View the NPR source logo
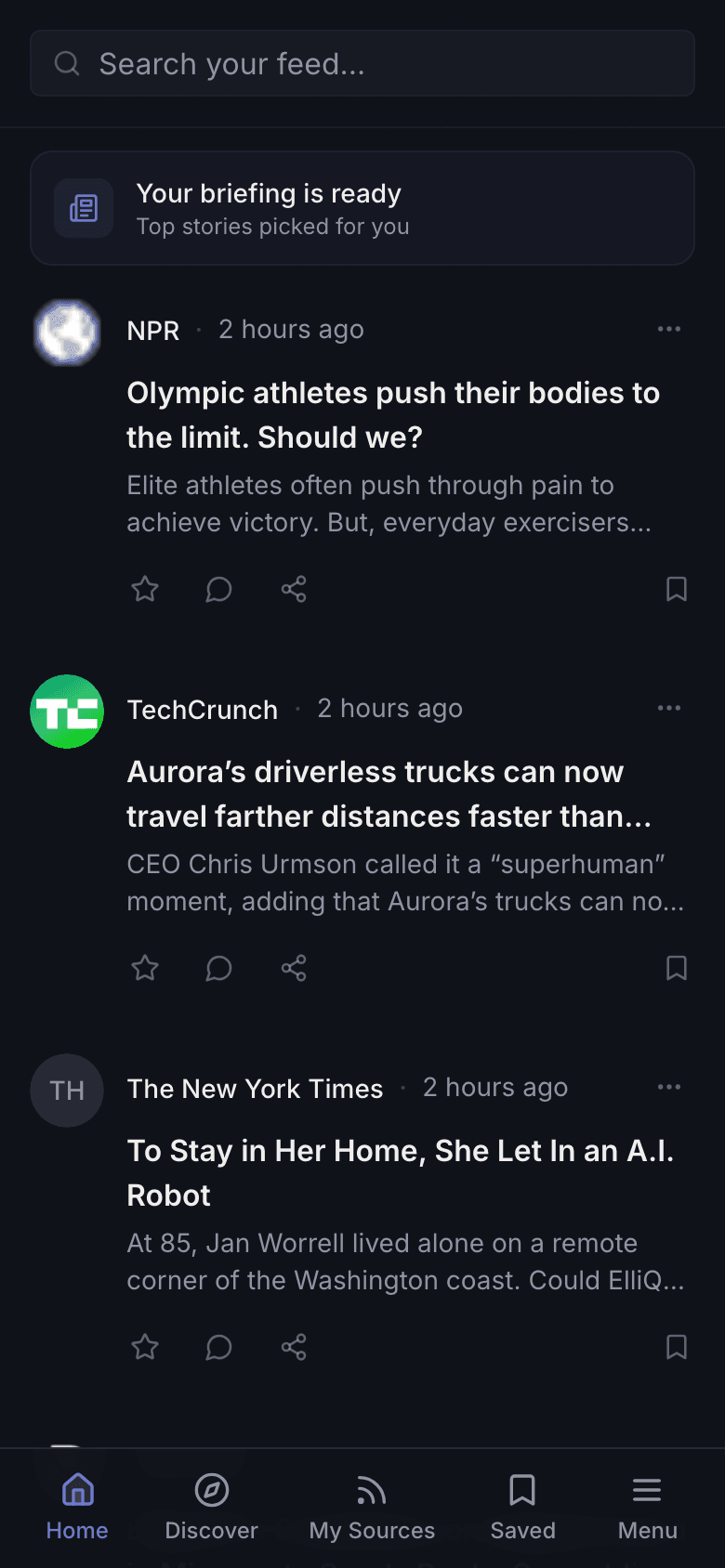 66,332
